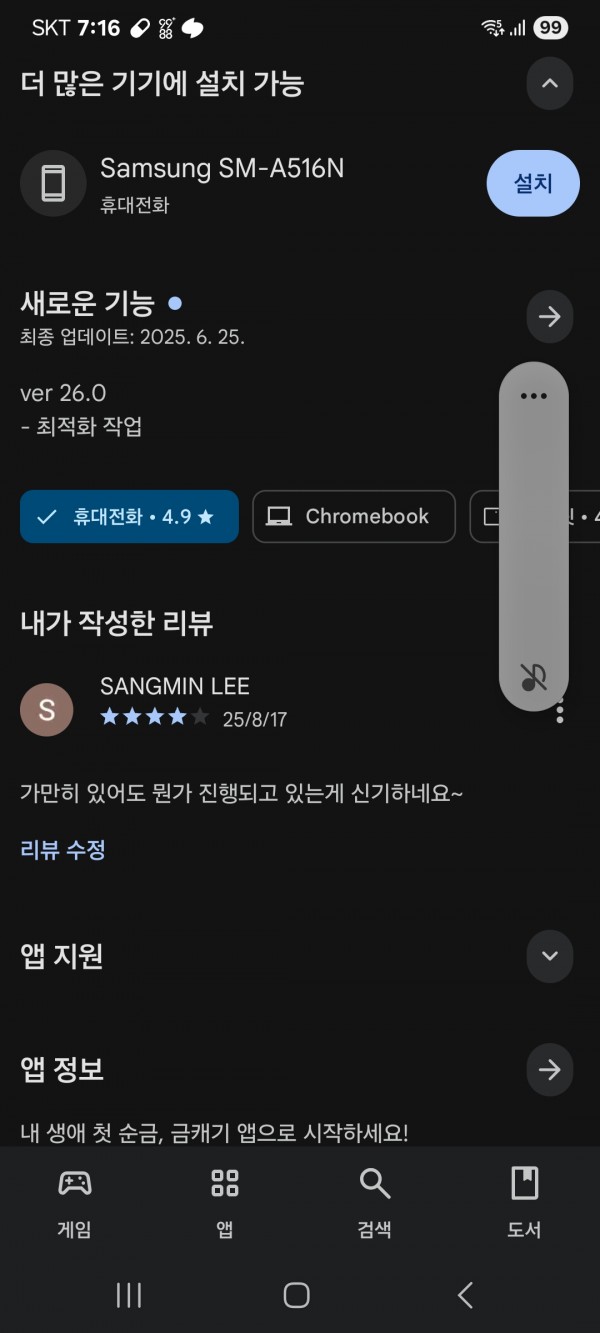600x1333 pixels.
Task: Select the 휴대전화 4.9 rating chip
Action: click(129, 517)
